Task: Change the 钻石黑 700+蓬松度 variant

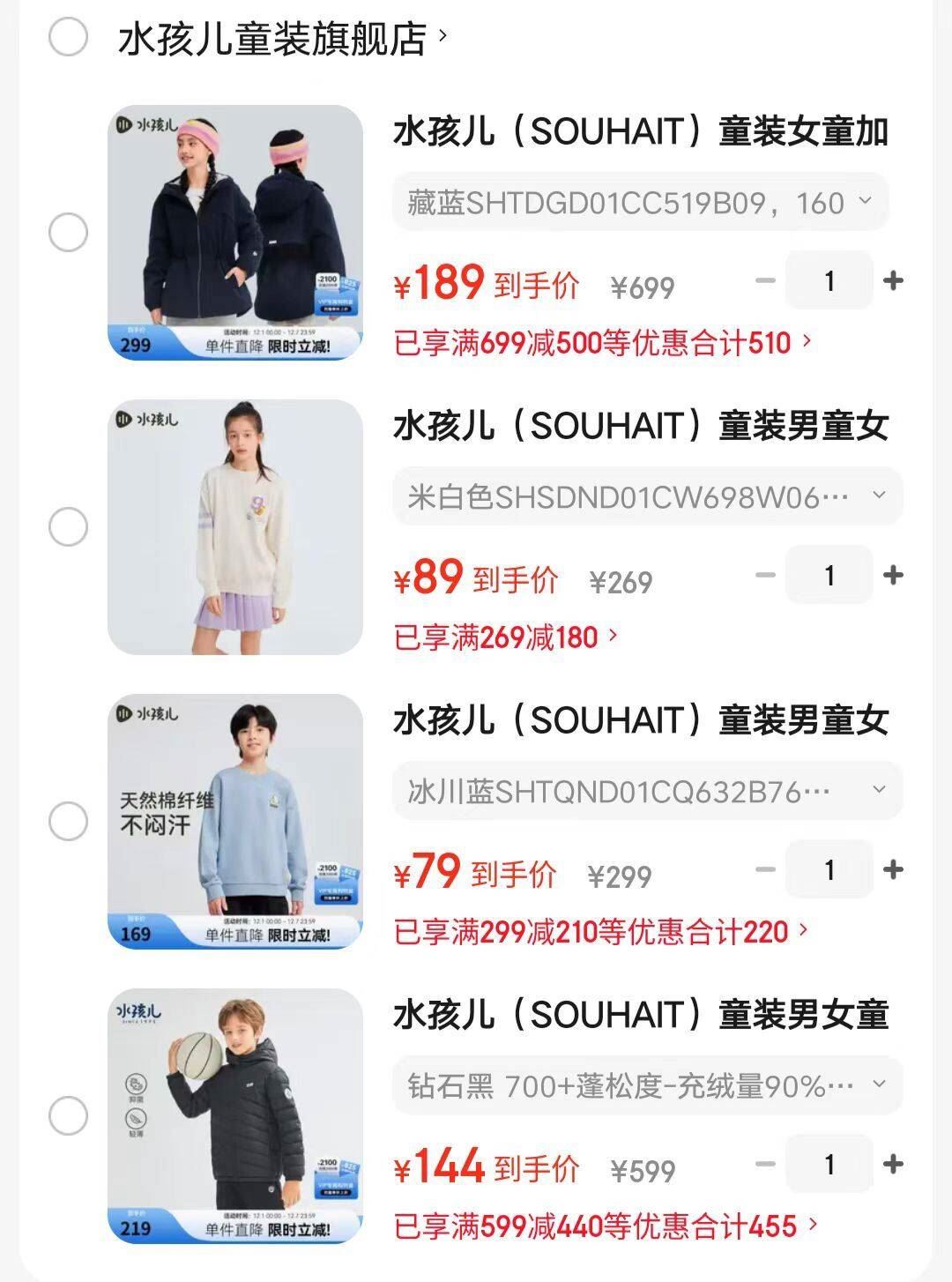Action: tap(647, 1086)
